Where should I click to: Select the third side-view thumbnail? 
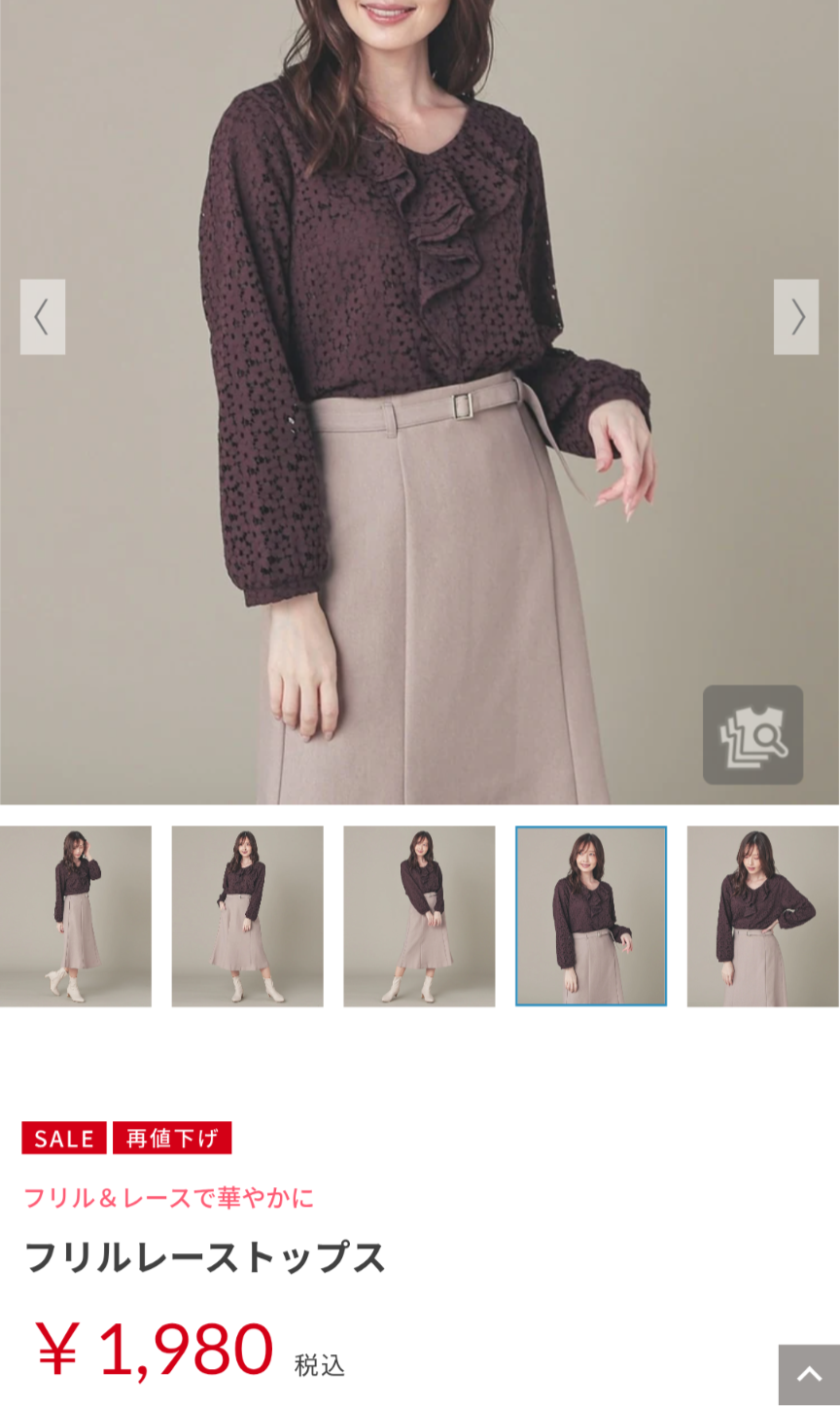click(419, 916)
